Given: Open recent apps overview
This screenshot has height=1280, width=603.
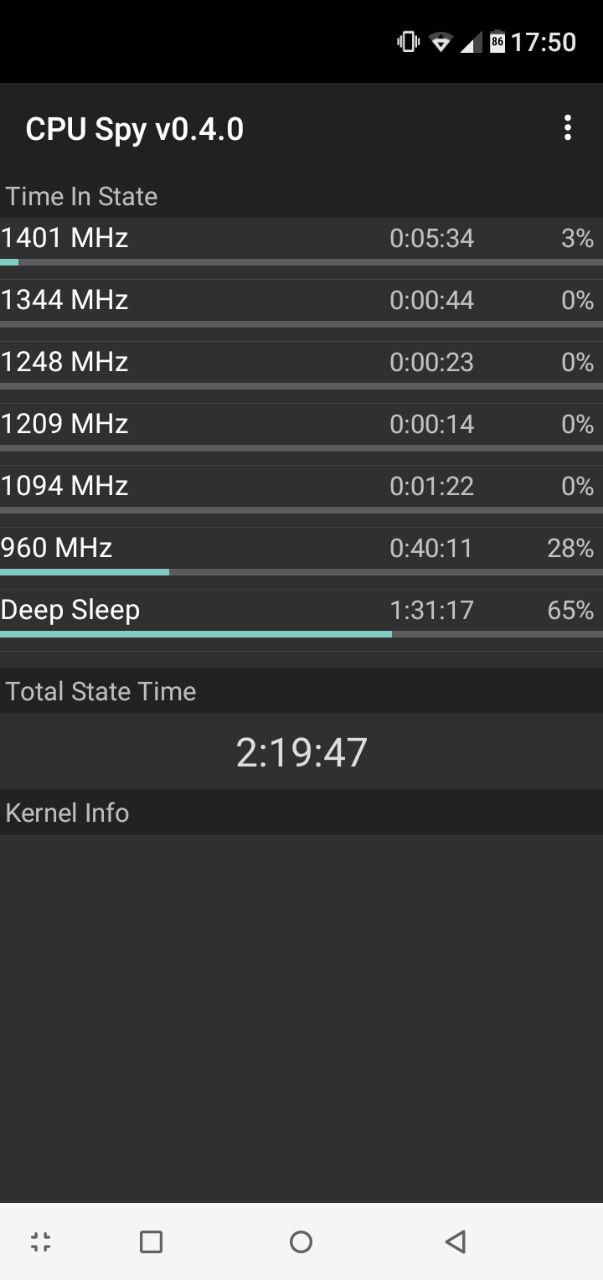Looking at the screenshot, I should [151, 1242].
